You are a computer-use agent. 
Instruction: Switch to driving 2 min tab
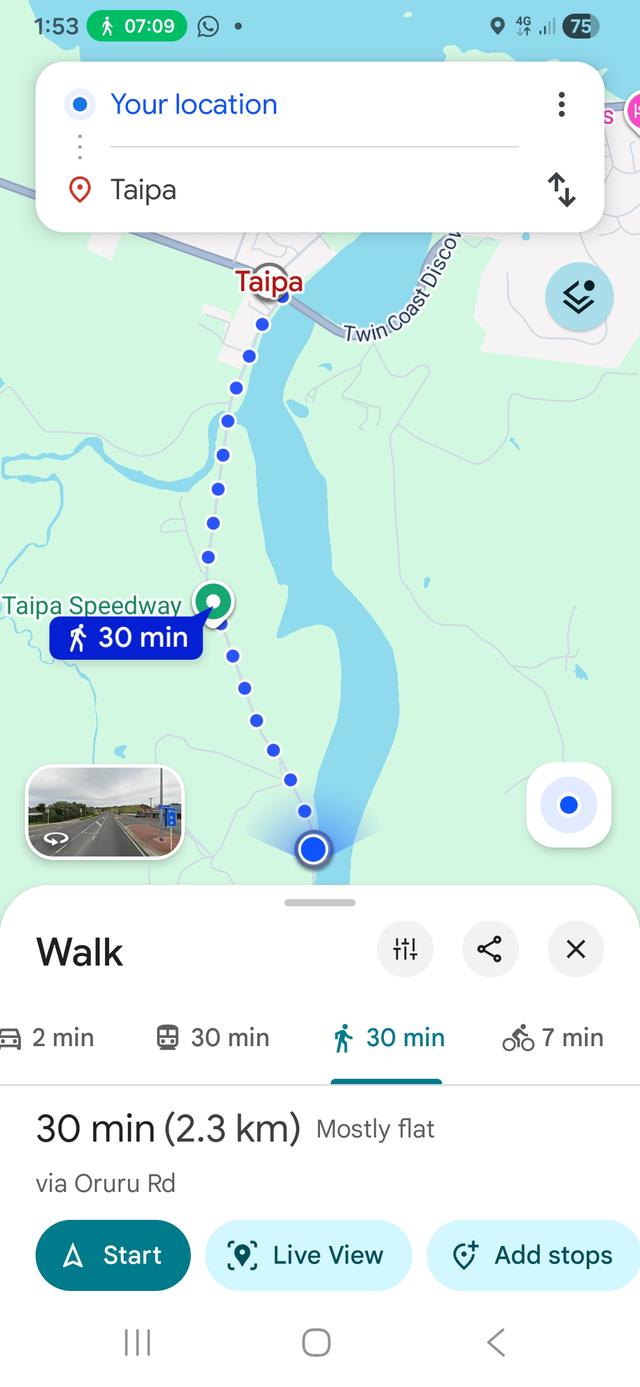click(50, 1038)
